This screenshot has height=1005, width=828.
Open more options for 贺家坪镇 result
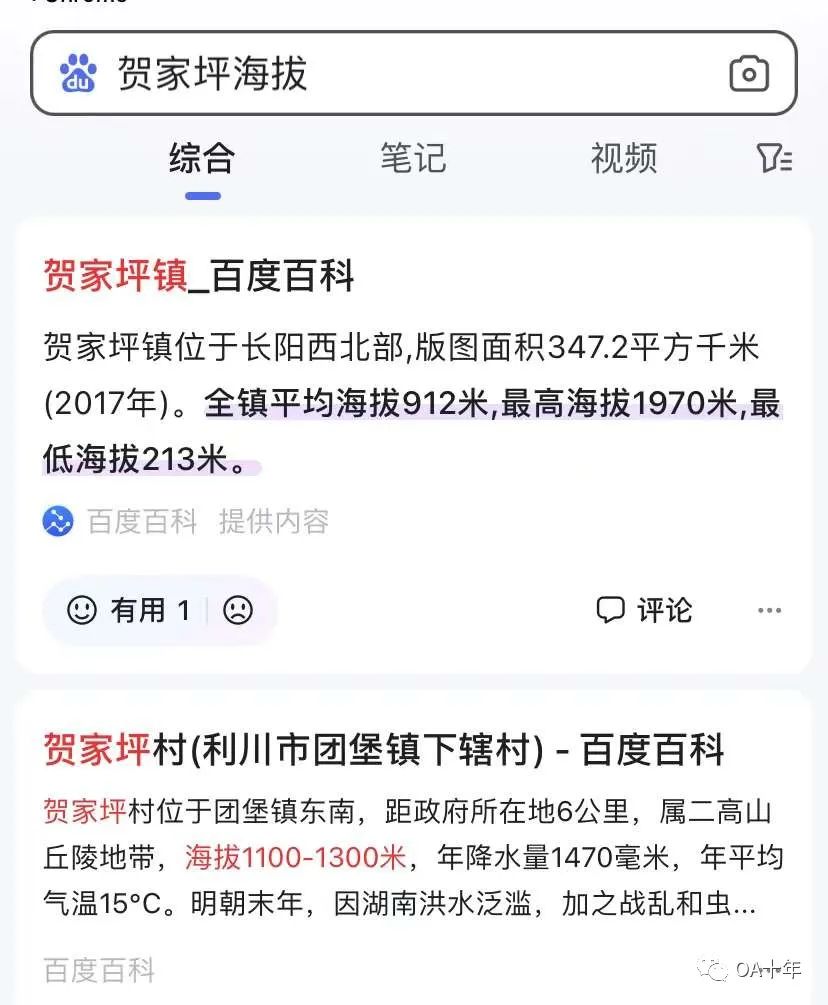(x=769, y=610)
